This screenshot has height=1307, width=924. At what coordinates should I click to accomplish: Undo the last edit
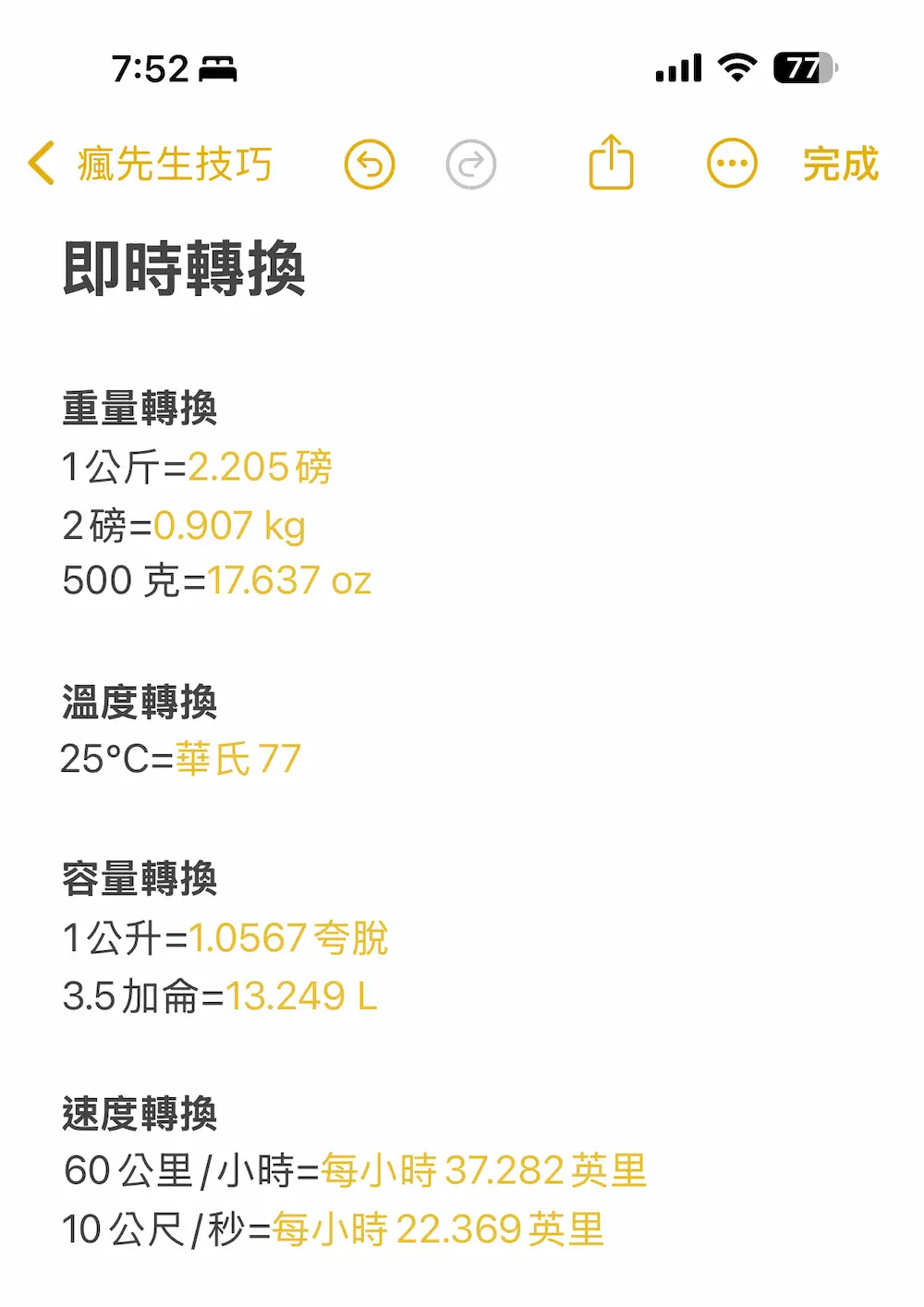(x=370, y=165)
